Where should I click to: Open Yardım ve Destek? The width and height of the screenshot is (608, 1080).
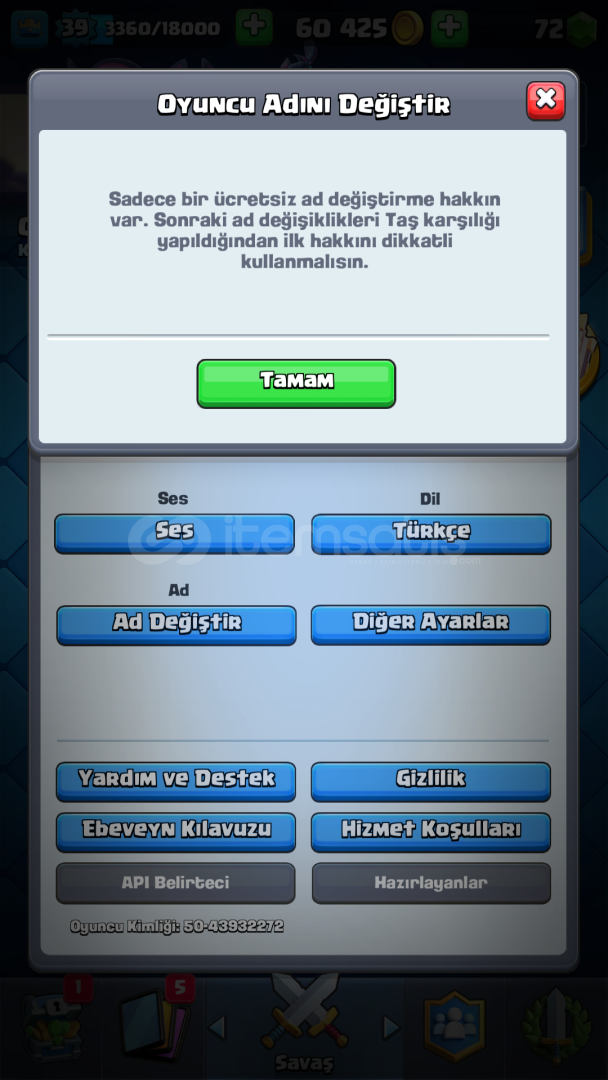[176, 780]
